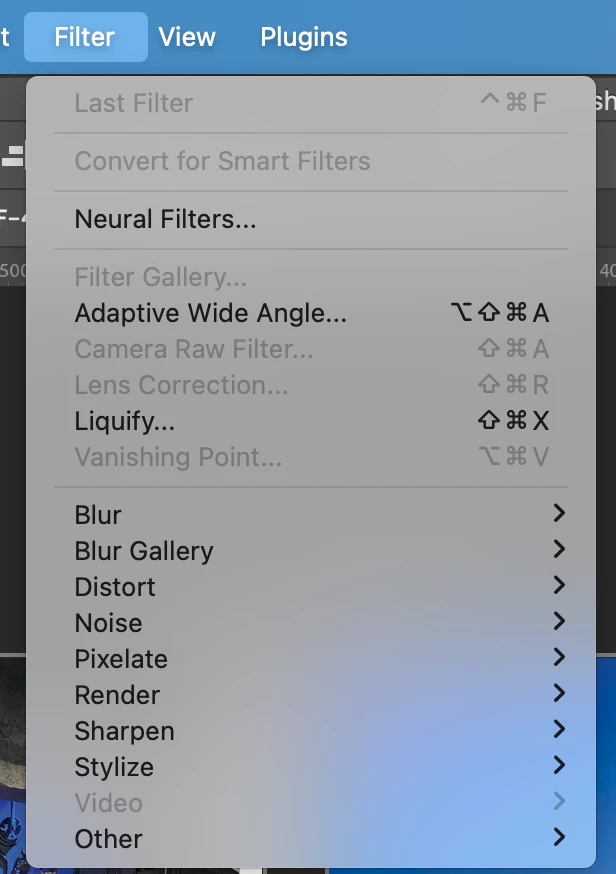The width and height of the screenshot is (616, 874).
Task: Expand the Render submenu
Action: tap(117, 695)
